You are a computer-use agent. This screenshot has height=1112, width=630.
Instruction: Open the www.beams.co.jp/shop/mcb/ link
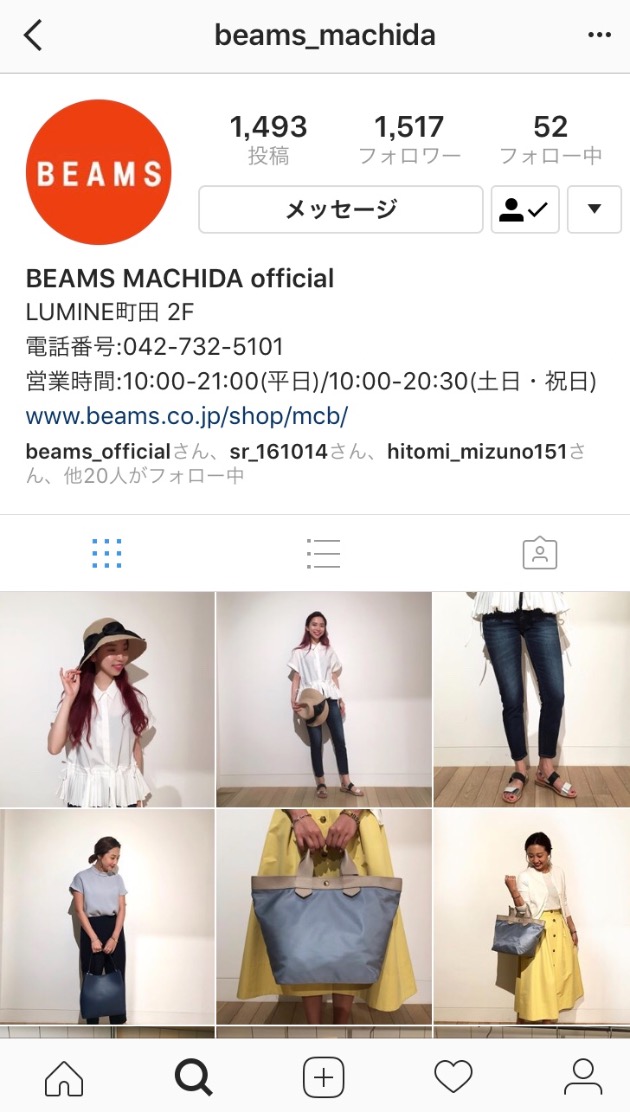tap(186, 416)
